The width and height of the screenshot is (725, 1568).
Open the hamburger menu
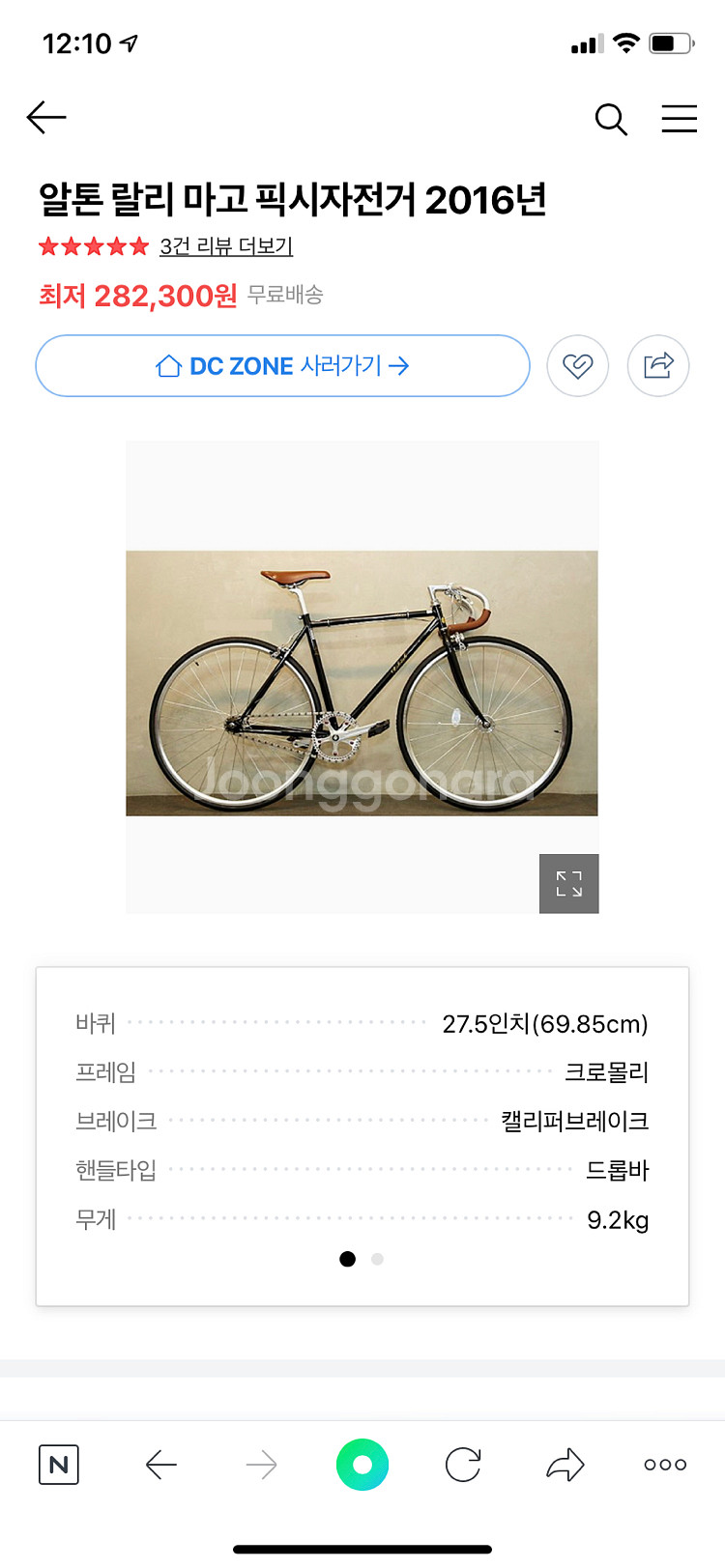coord(680,118)
